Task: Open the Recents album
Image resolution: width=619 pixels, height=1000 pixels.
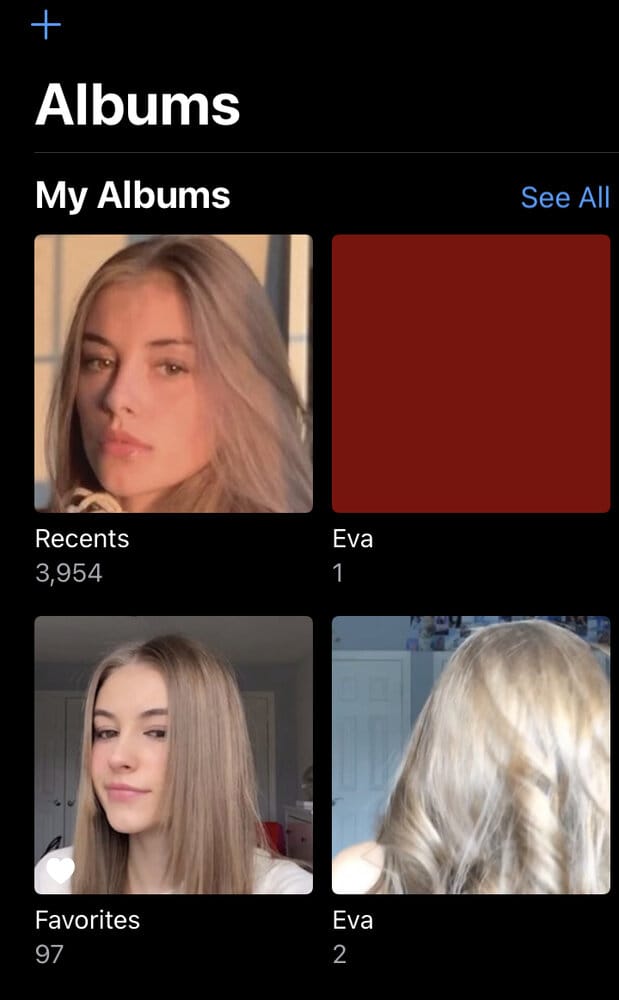Action: 173,373
